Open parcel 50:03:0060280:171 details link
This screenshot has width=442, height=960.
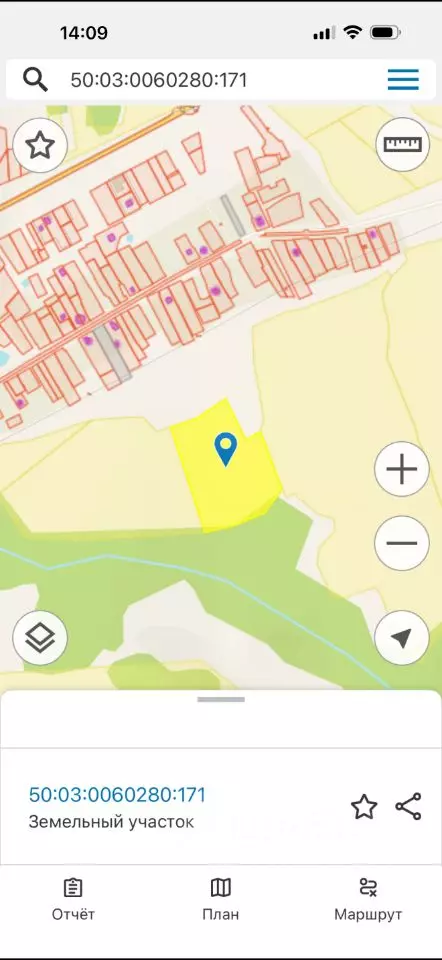[118, 795]
